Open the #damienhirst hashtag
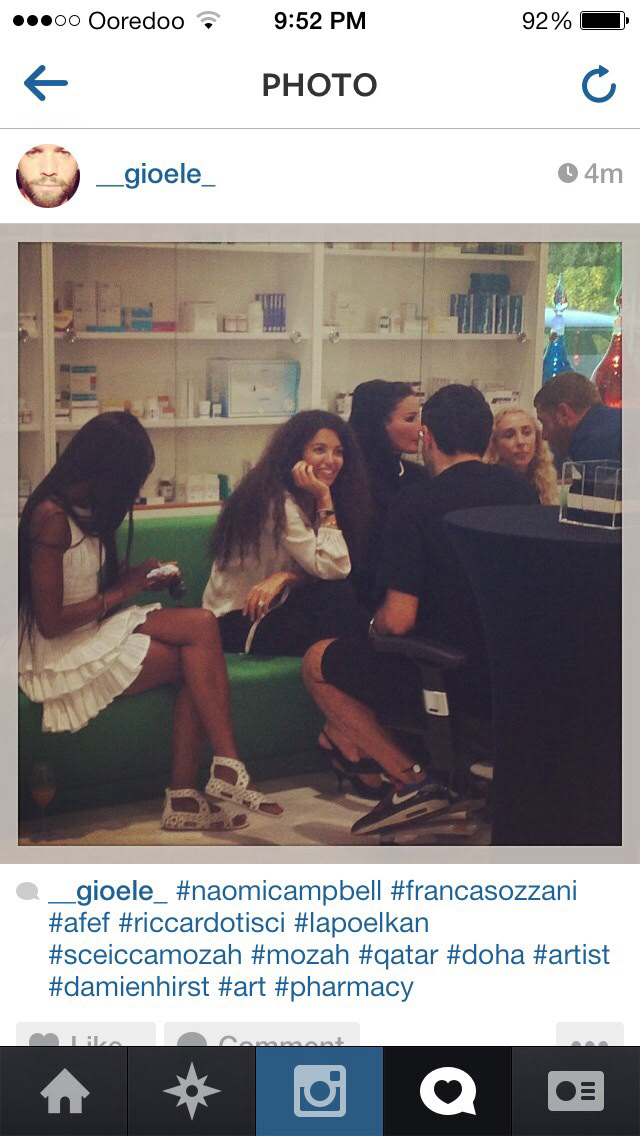This screenshot has height=1136, width=640. [x=129, y=986]
